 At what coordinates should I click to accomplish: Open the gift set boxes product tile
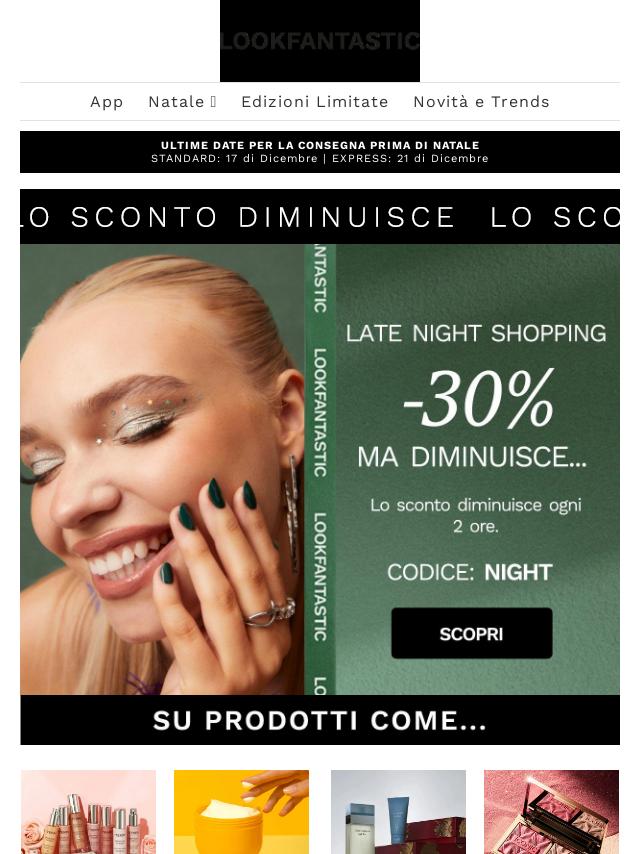(x=398, y=811)
